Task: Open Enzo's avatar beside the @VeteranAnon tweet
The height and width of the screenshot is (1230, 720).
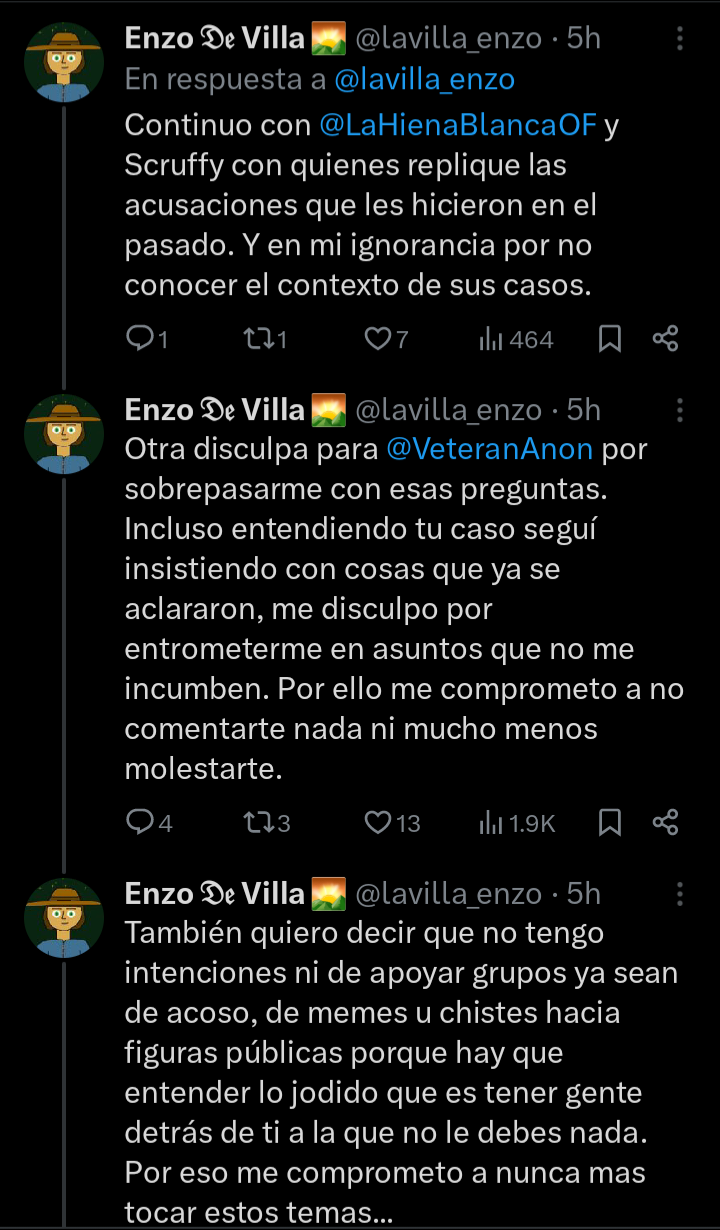Action: point(64,434)
